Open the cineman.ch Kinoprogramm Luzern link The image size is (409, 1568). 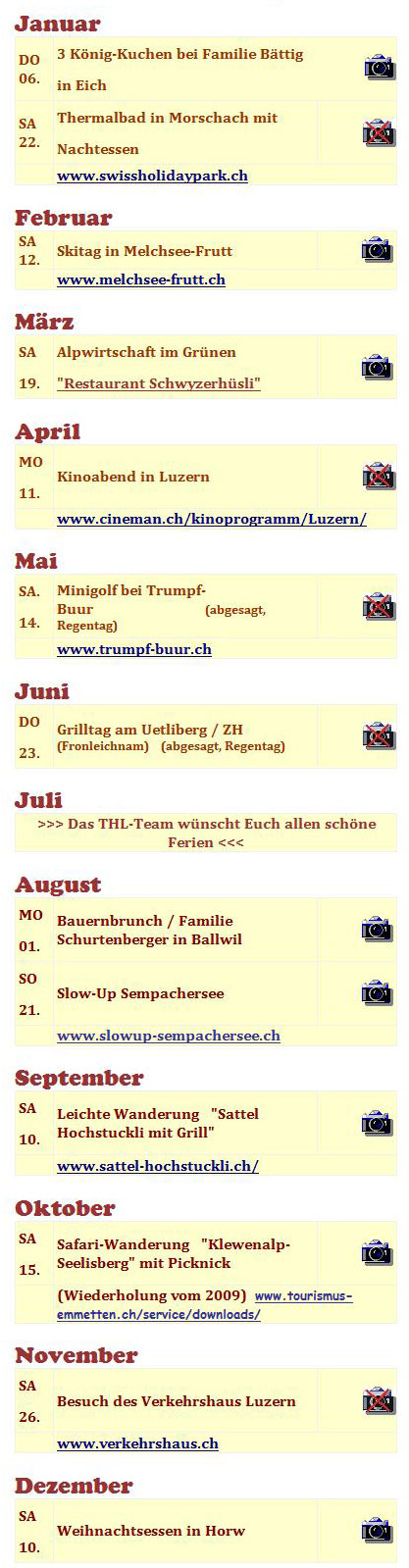tap(212, 519)
